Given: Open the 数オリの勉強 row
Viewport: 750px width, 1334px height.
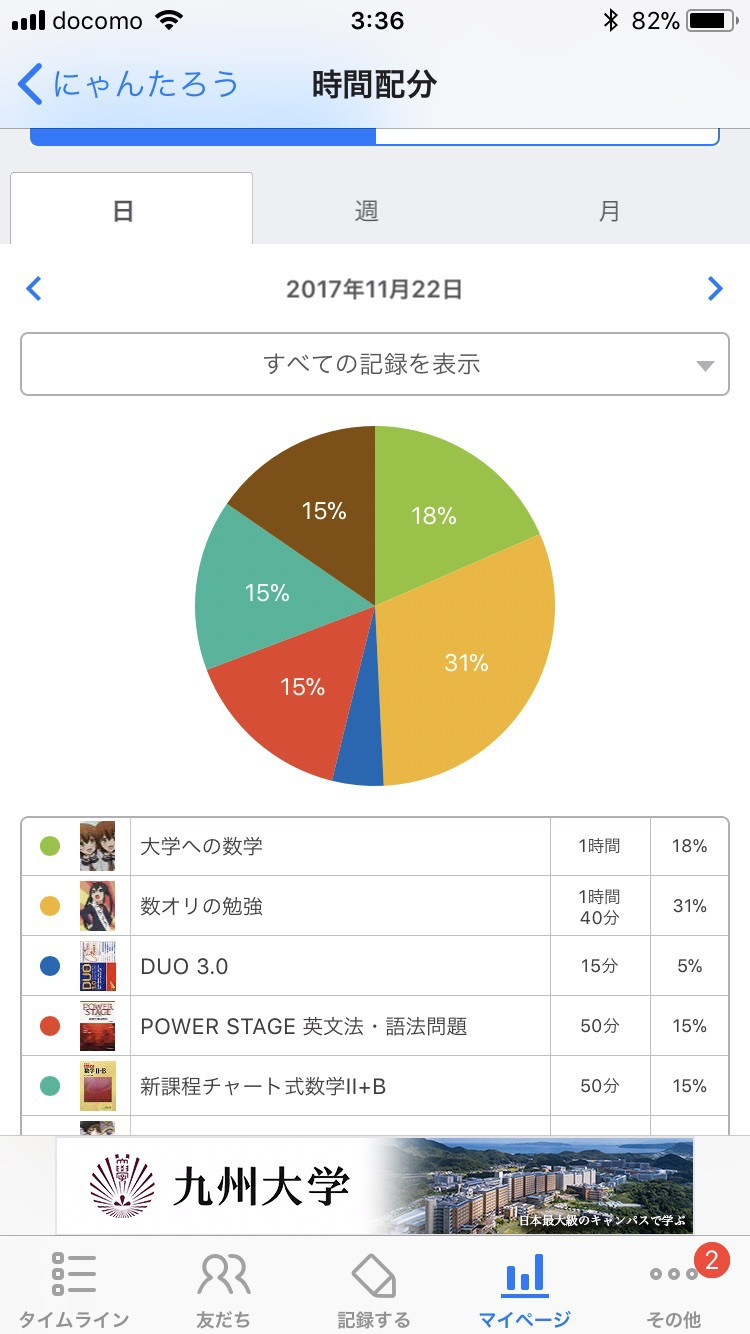Looking at the screenshot, I should [x=375, y=906].
